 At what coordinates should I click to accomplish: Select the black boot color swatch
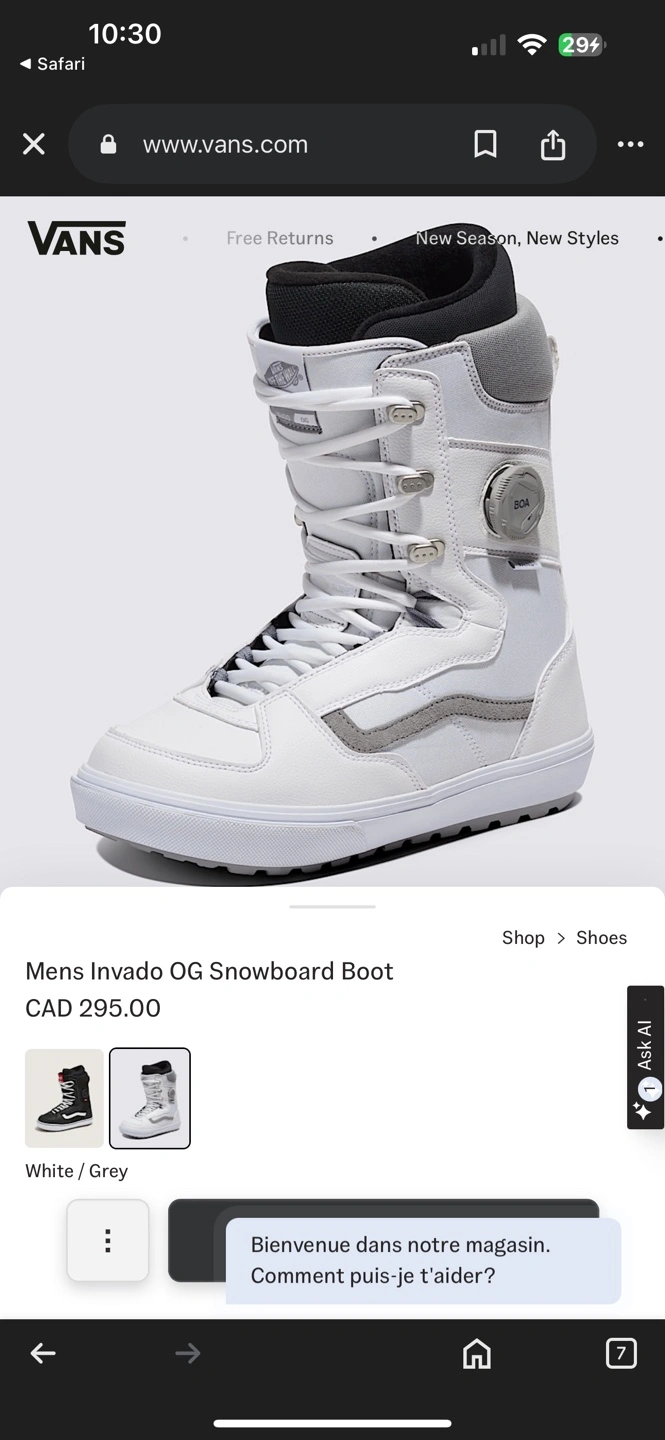[64, 1098]
